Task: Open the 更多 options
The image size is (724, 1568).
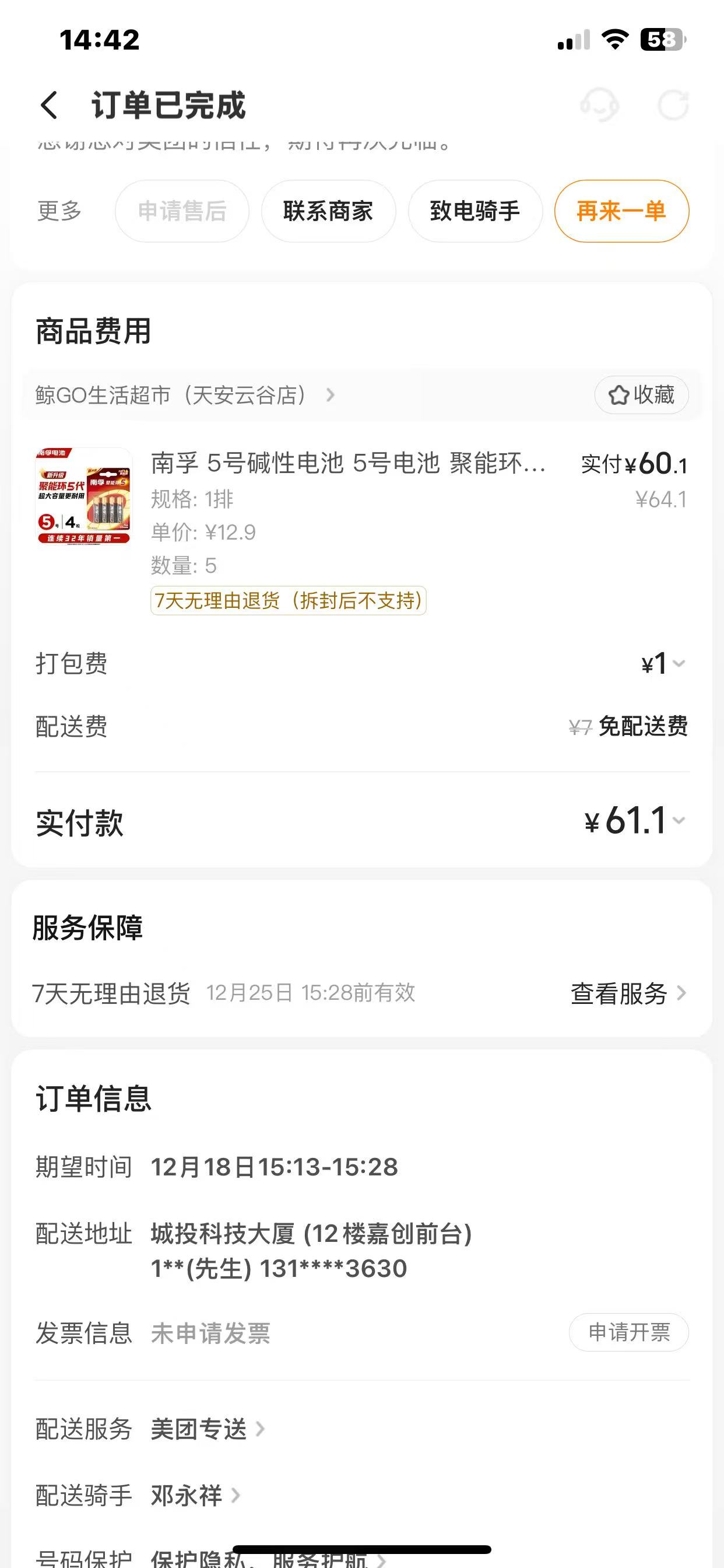Action: tap(59, 211)
